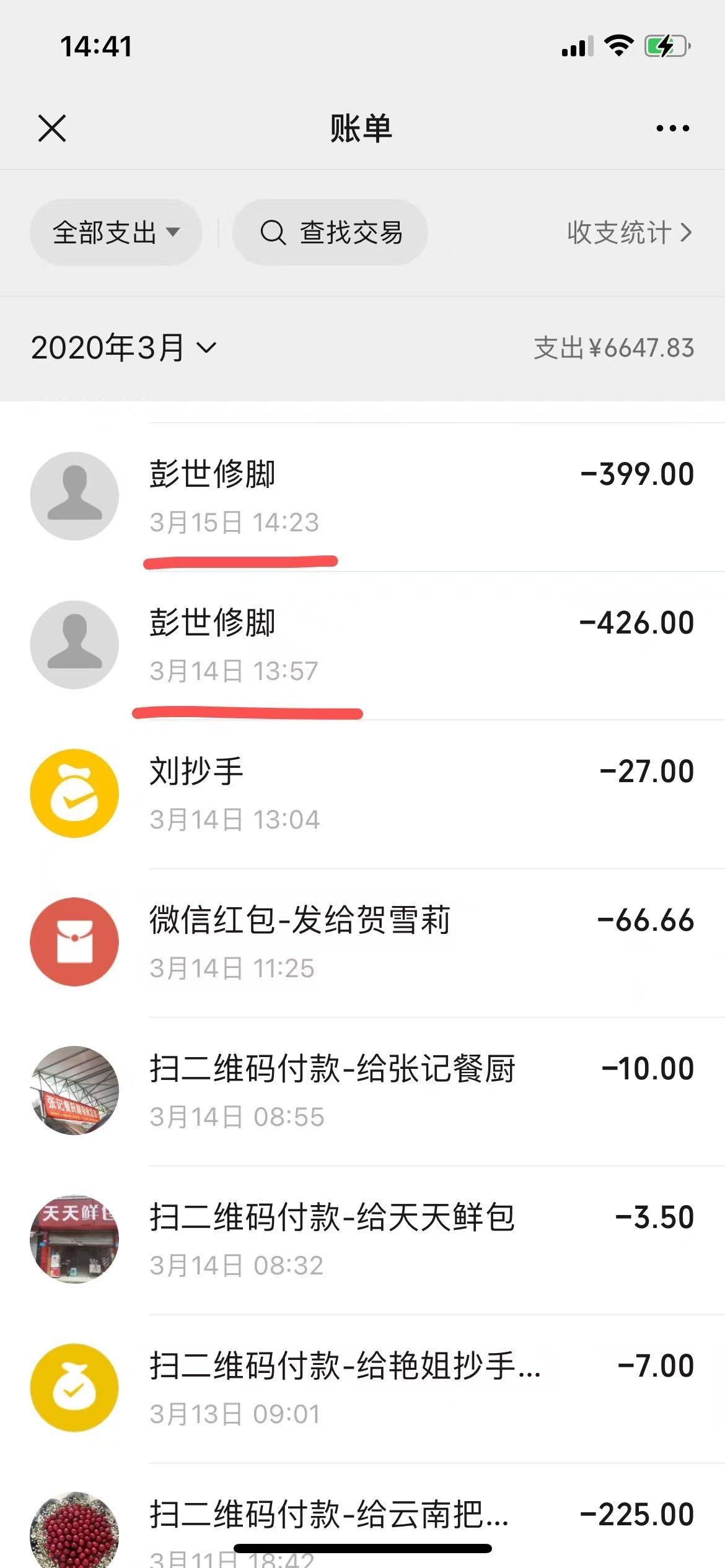The width and height of the screenshot is (725, 1568).
Task: Tap the 查找交易 search box
Action: click(x=330, y=233)
